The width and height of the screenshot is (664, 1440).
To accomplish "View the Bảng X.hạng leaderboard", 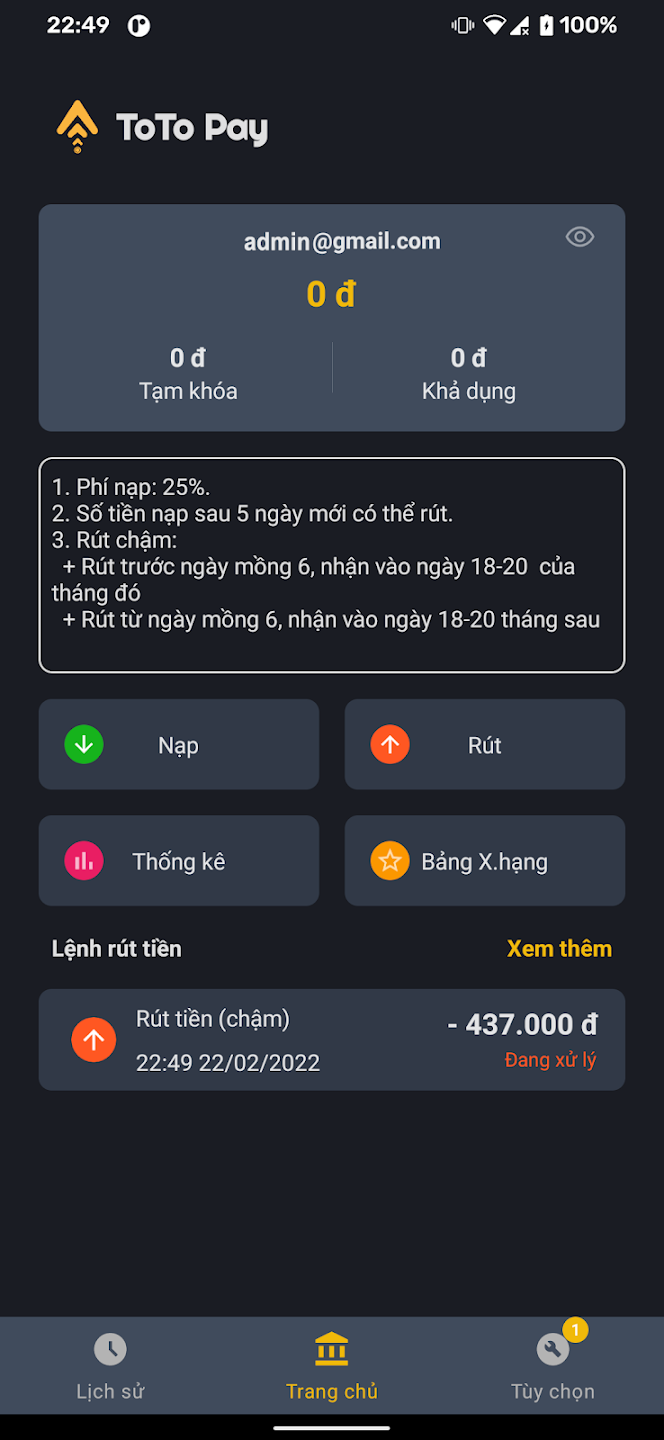I will coord(485,861).
